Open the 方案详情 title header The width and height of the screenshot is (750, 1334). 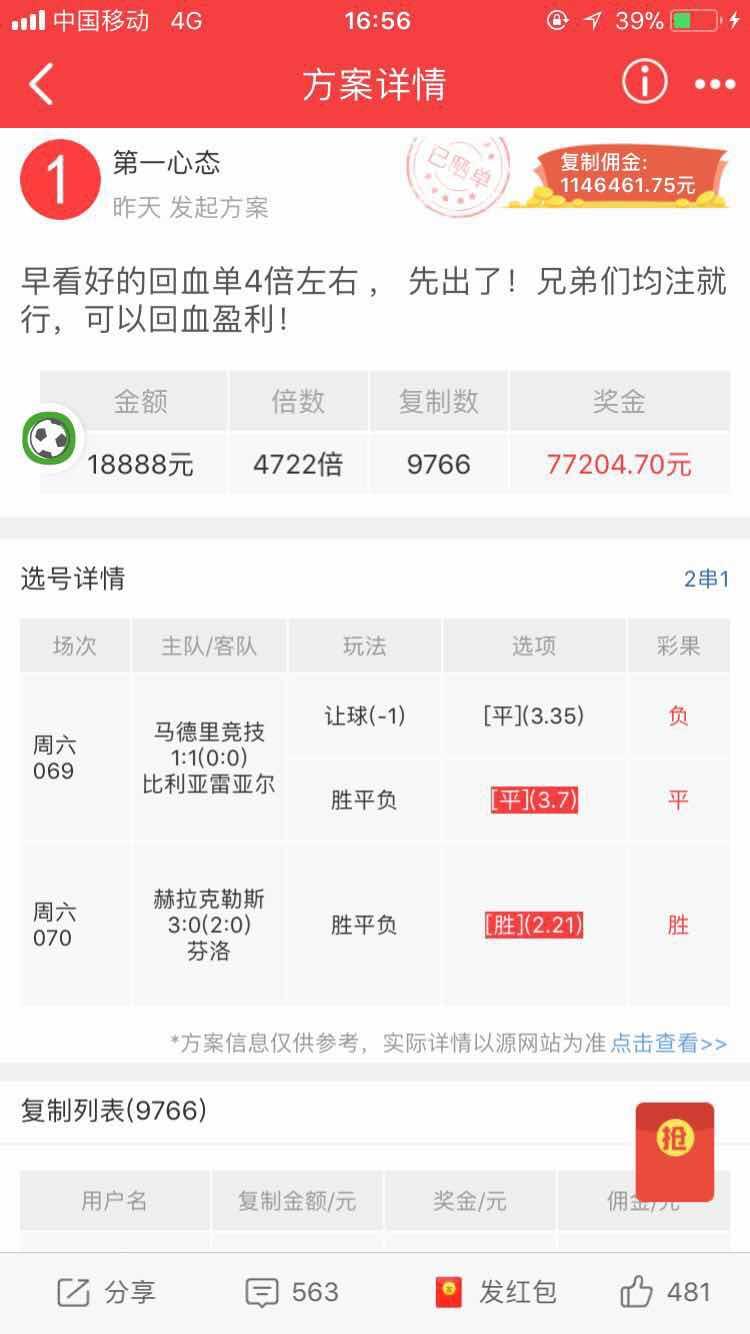pyautogui.click(x=375, y=82)
